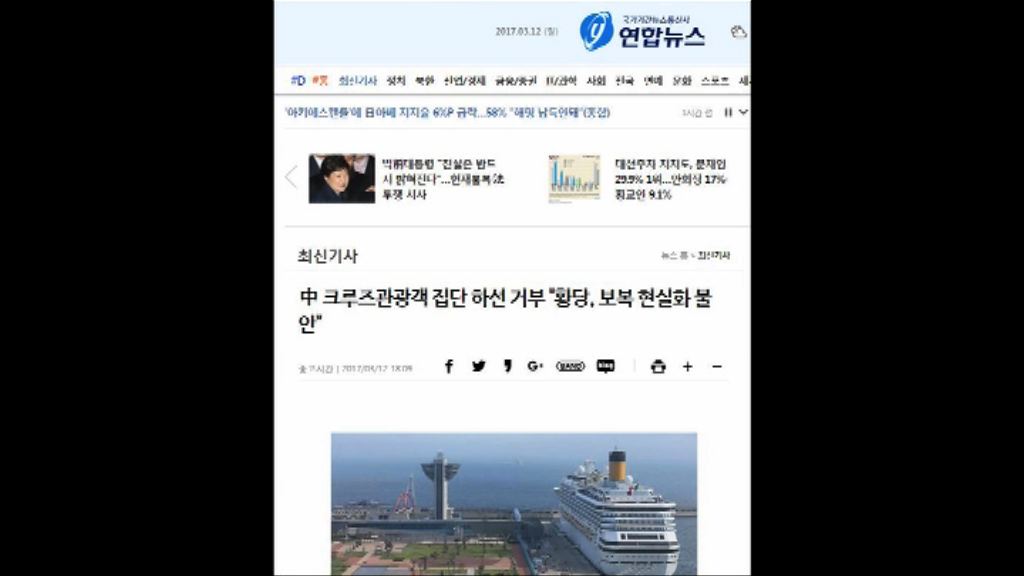Screen dimensions: 1024x576
Task: Open the 스포츠 section
Action: (715, 80)
